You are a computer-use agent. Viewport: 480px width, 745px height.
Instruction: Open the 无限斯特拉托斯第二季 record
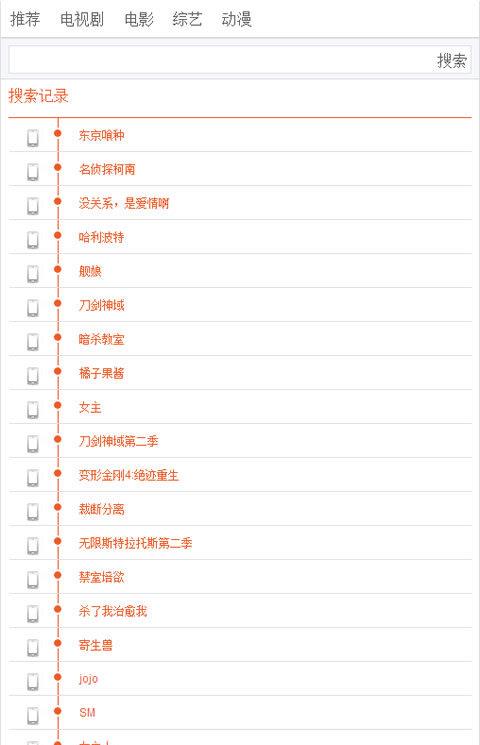click(x=135, y=543)
